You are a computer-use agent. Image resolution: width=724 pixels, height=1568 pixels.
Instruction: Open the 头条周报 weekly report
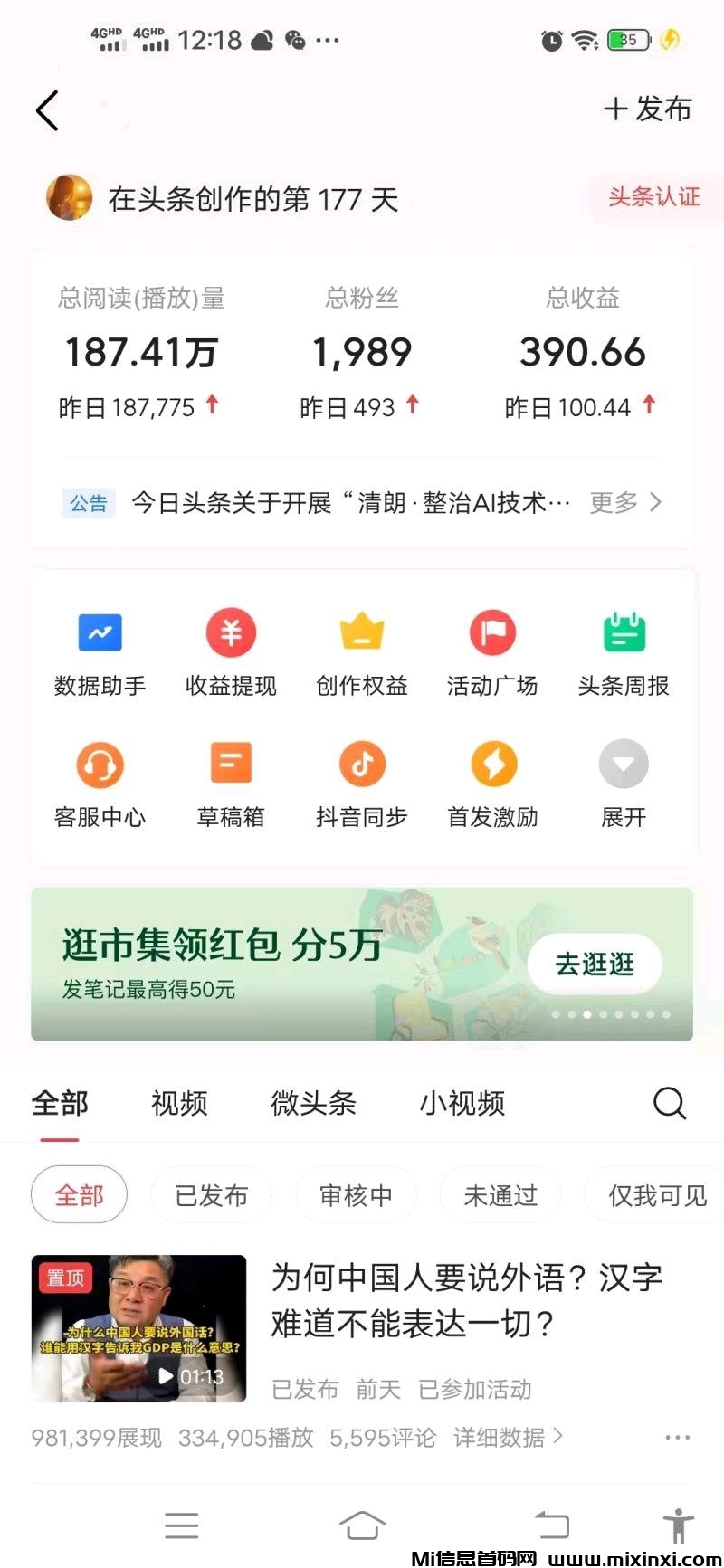[x=624, y=651]
